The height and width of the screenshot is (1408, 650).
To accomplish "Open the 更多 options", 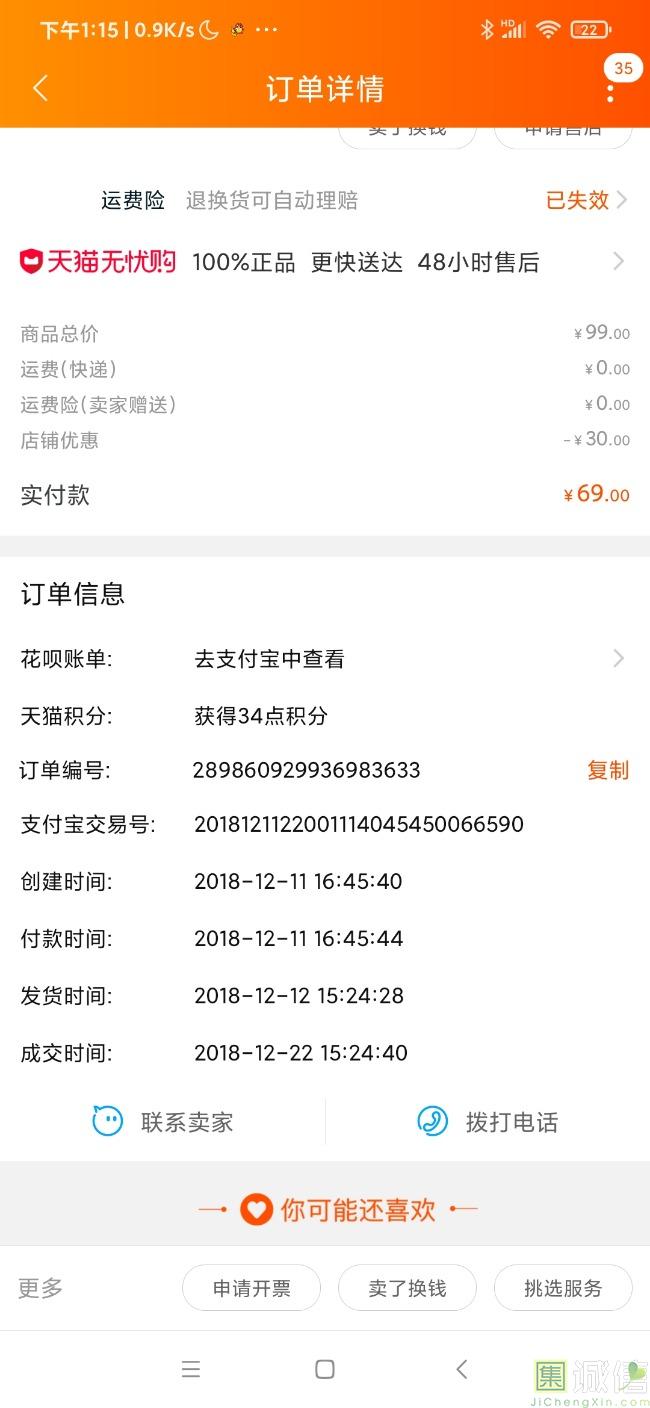I will [41, 1288].
